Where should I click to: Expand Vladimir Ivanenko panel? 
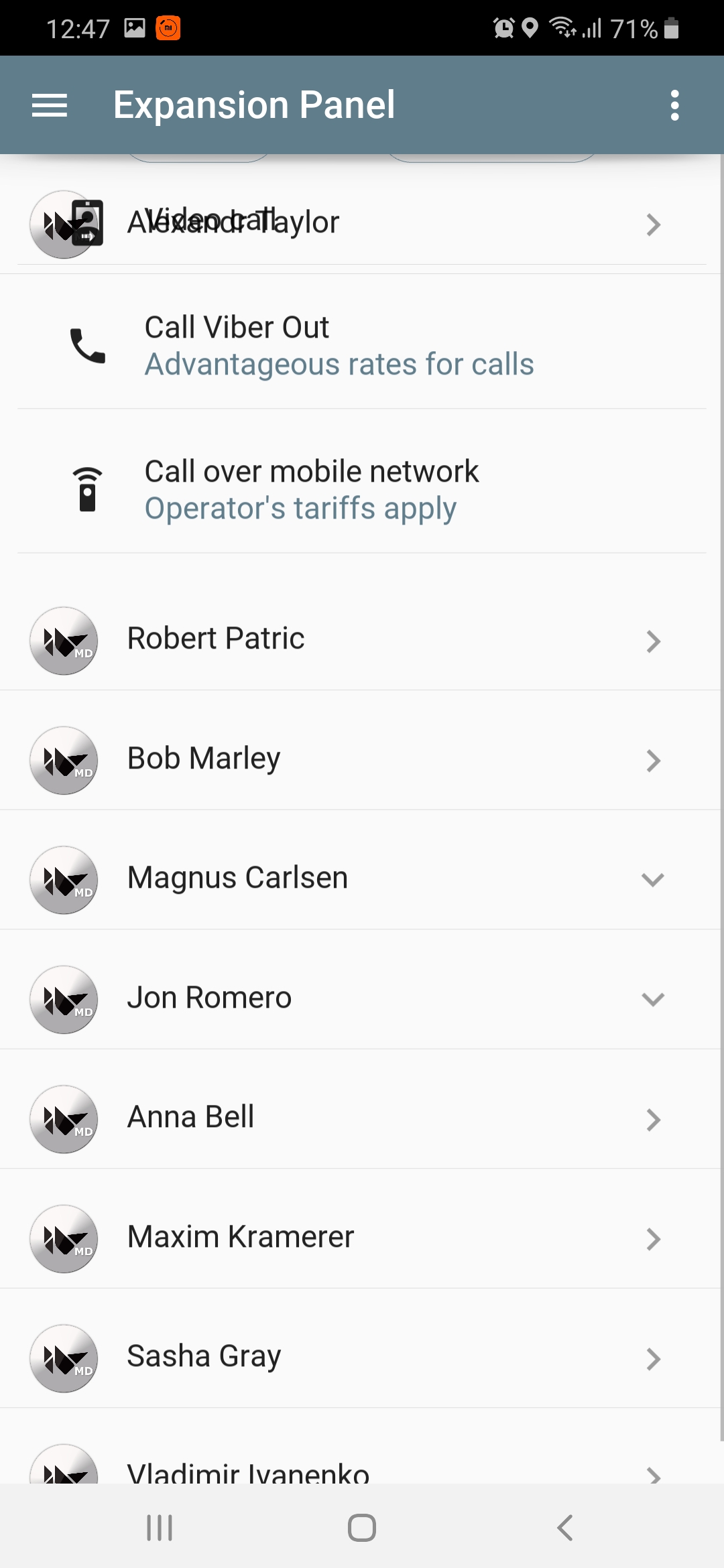pyautogui.click(x=362, y=1471)
